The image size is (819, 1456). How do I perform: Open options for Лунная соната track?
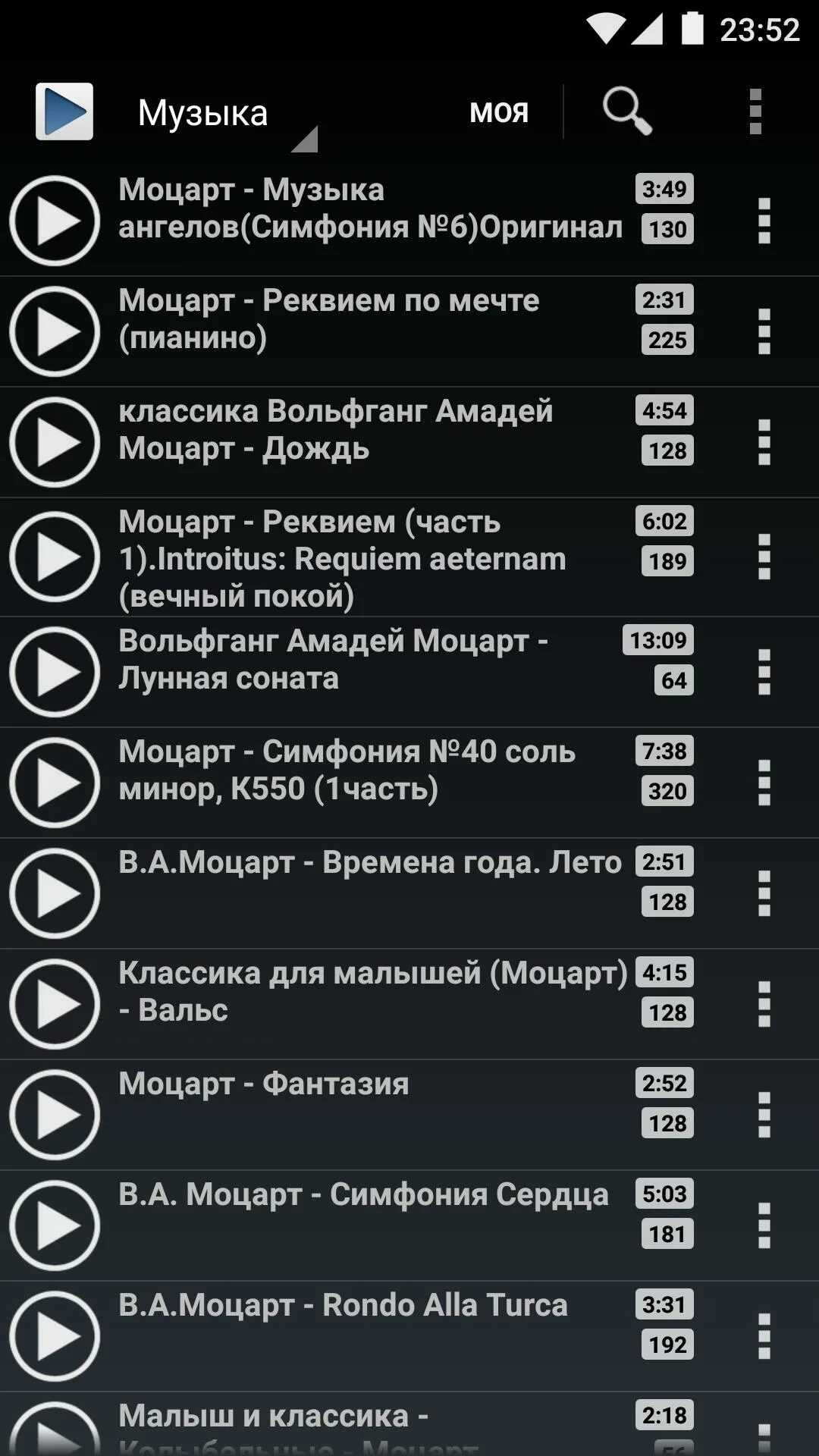tap(764, 672)
